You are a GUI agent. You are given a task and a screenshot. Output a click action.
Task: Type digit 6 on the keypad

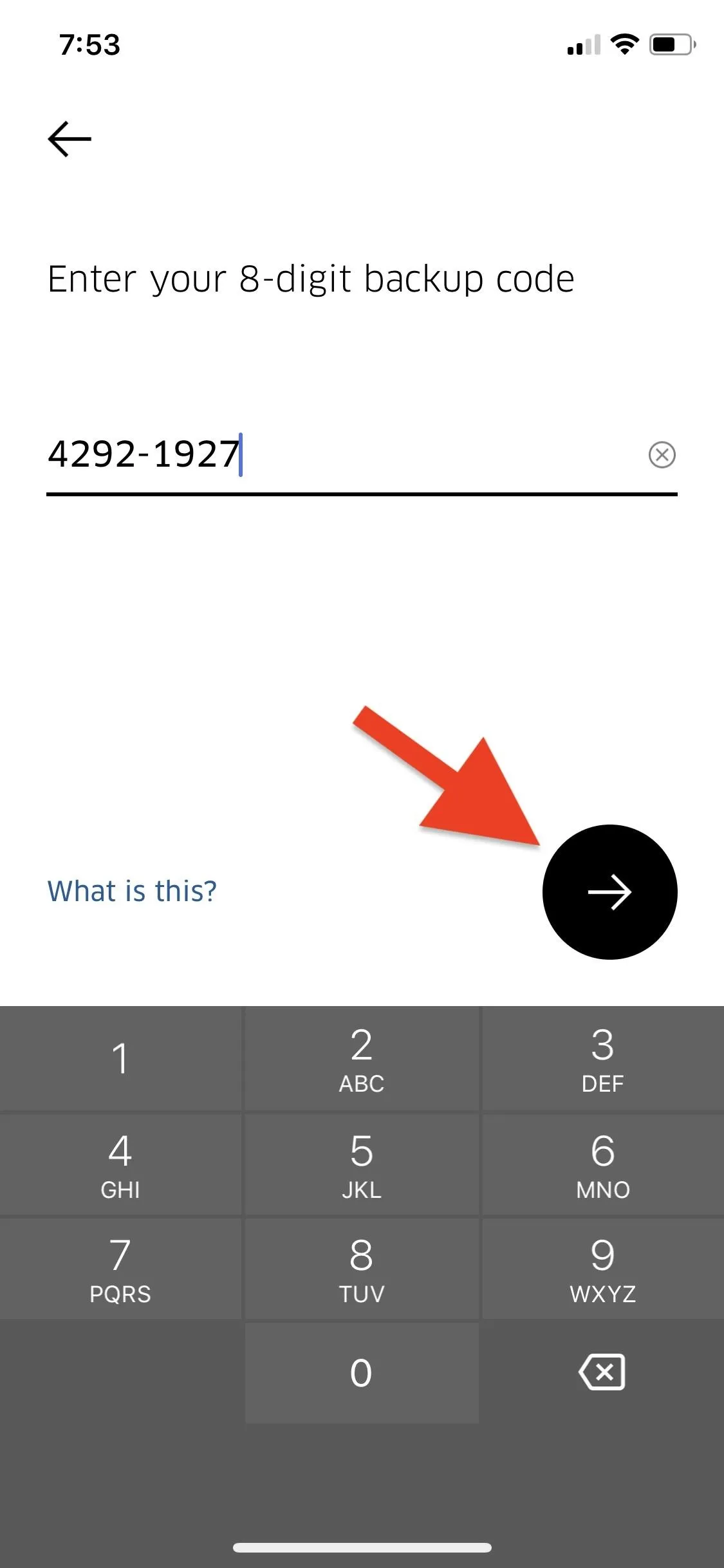(x=603, y=1164)
